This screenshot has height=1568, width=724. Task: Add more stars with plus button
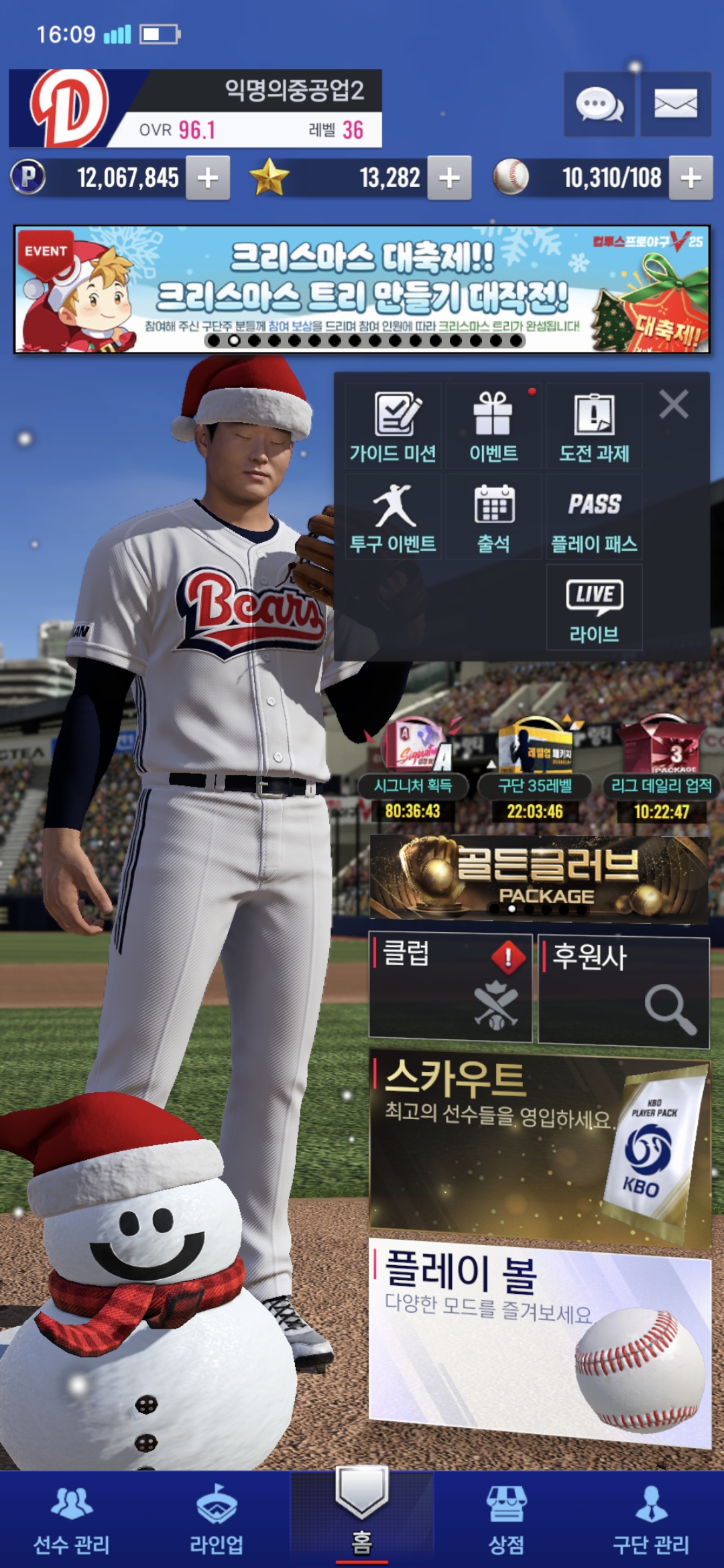[x=449, y=178]
